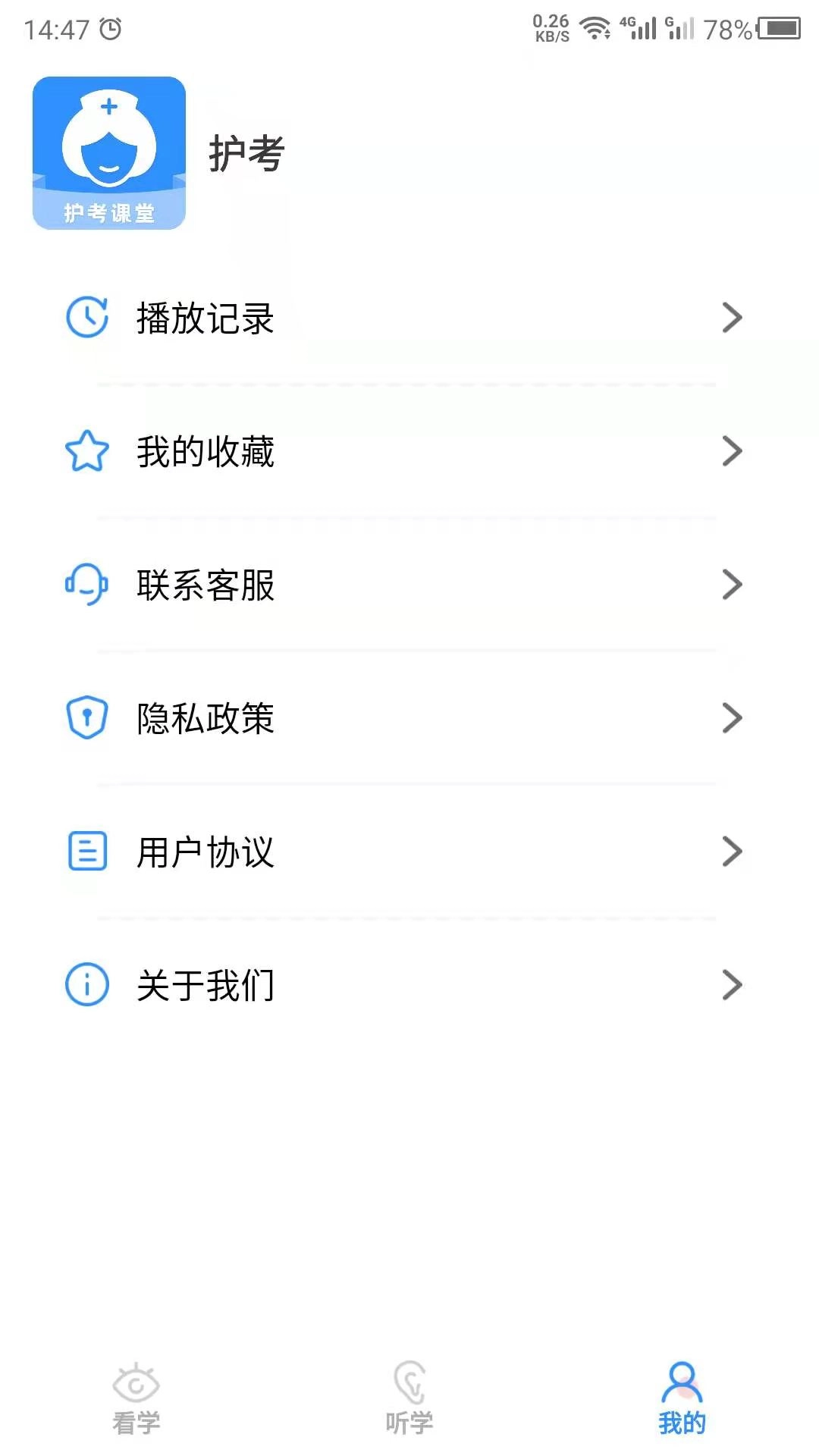The width and height of the screenshot is (819, 1456).
Task: Tap the headset icon for 联系客服
Action: click(x=86, y=585)
